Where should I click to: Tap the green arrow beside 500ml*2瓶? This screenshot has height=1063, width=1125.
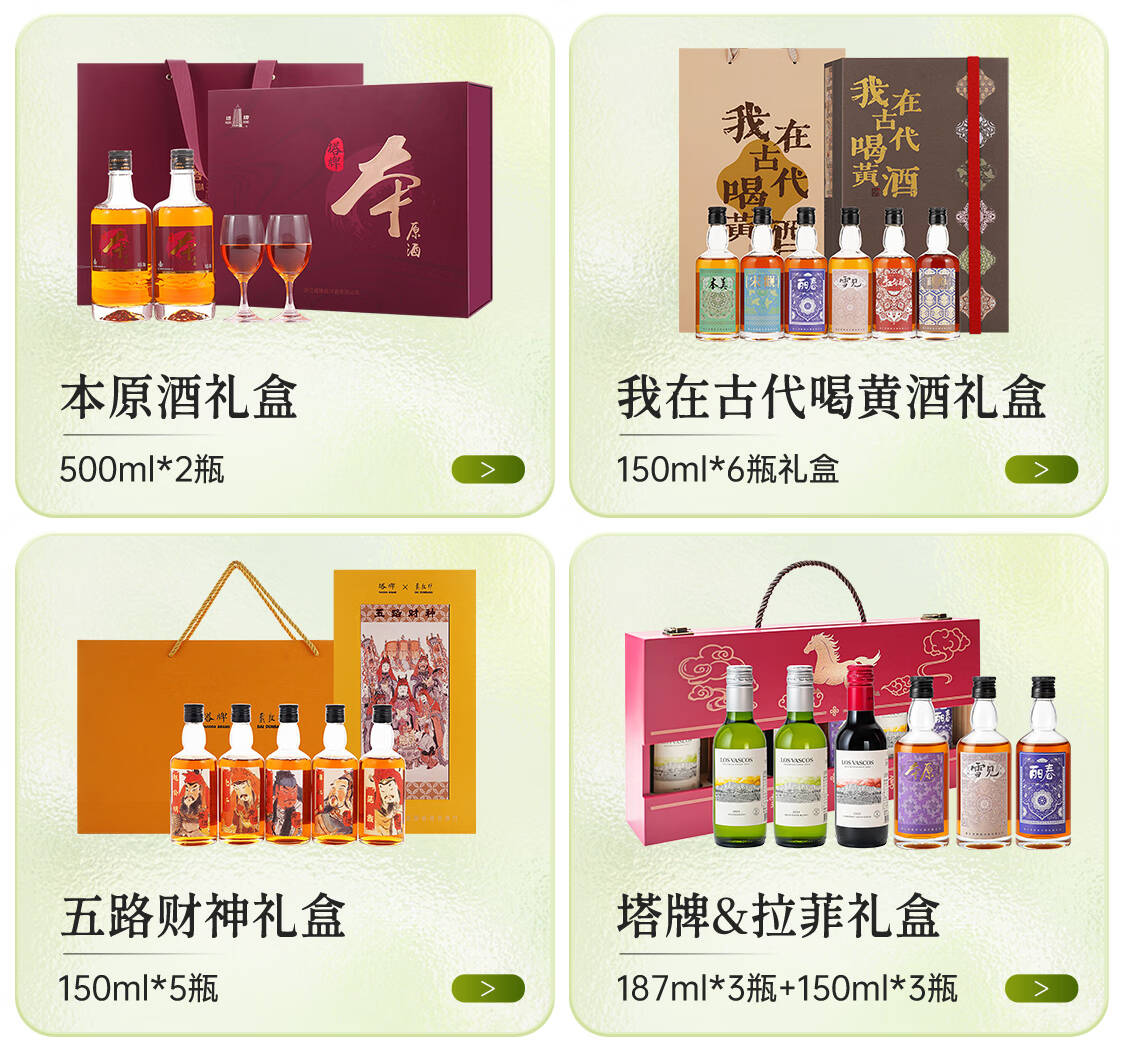tap(488, 469)
